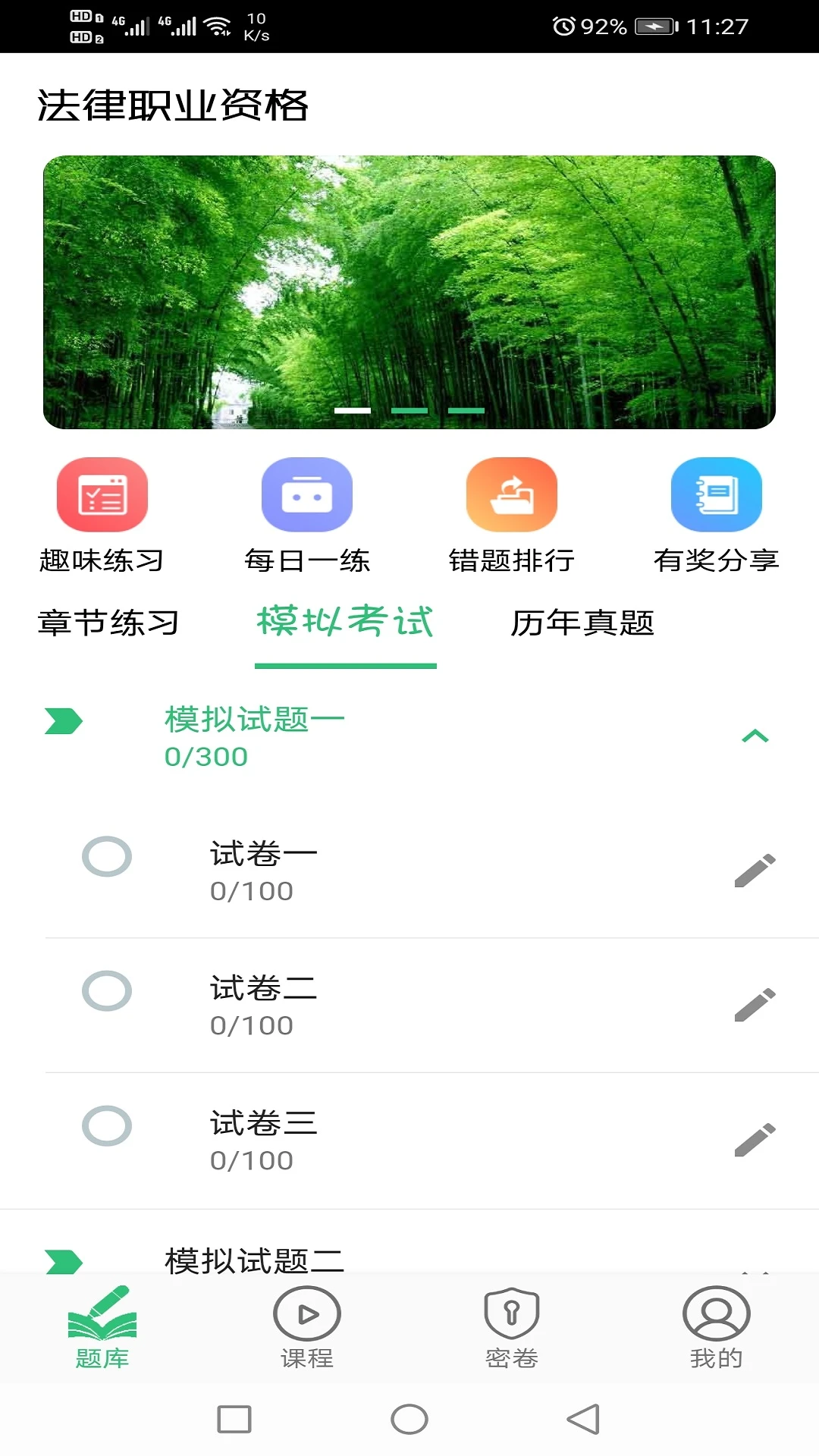This screenshot has height=1456, width=819.
Task: Tap the green arrow beside 模拟试题一
Action: click(x=63, y=722)
